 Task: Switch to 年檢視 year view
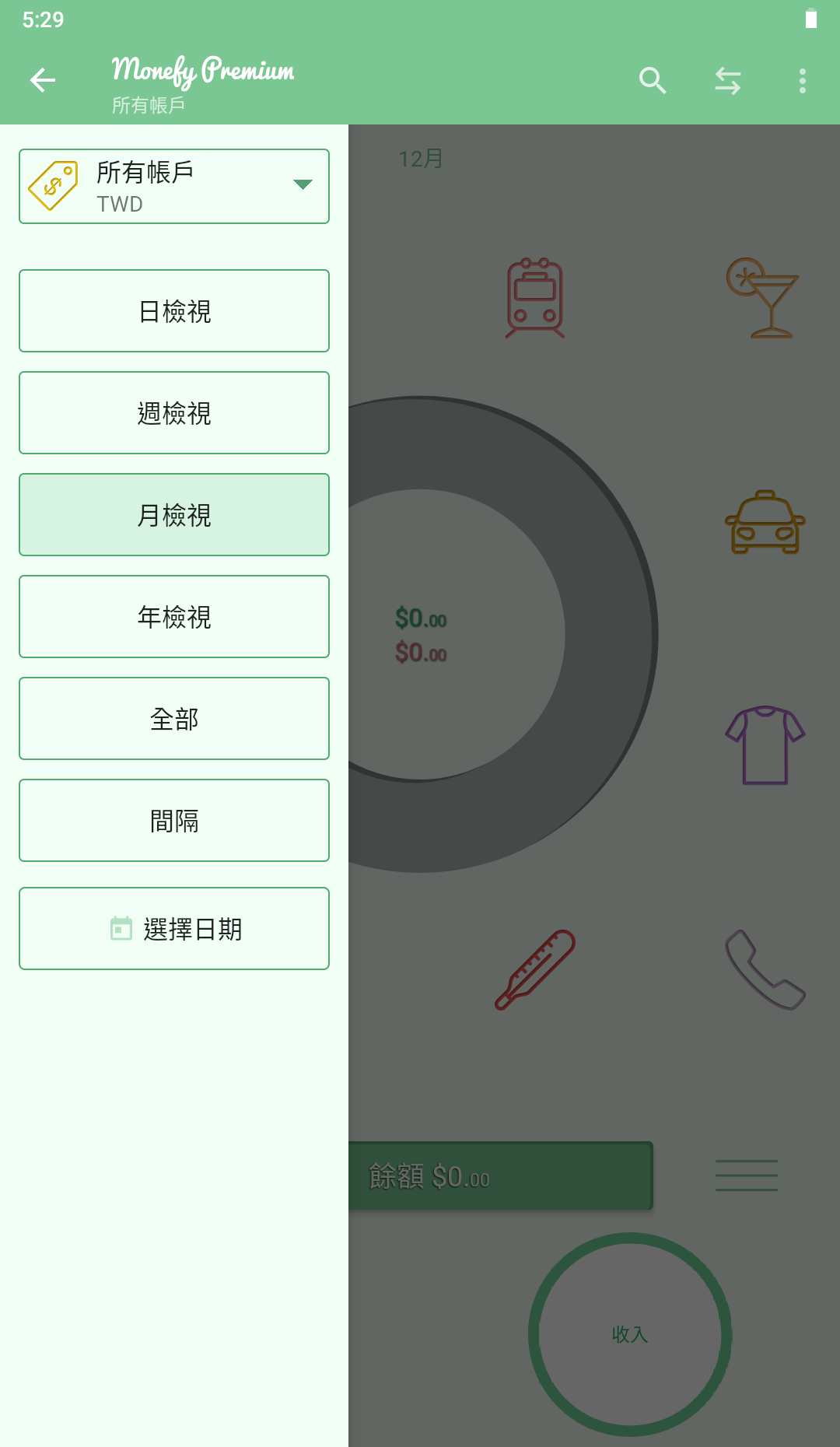174,617
